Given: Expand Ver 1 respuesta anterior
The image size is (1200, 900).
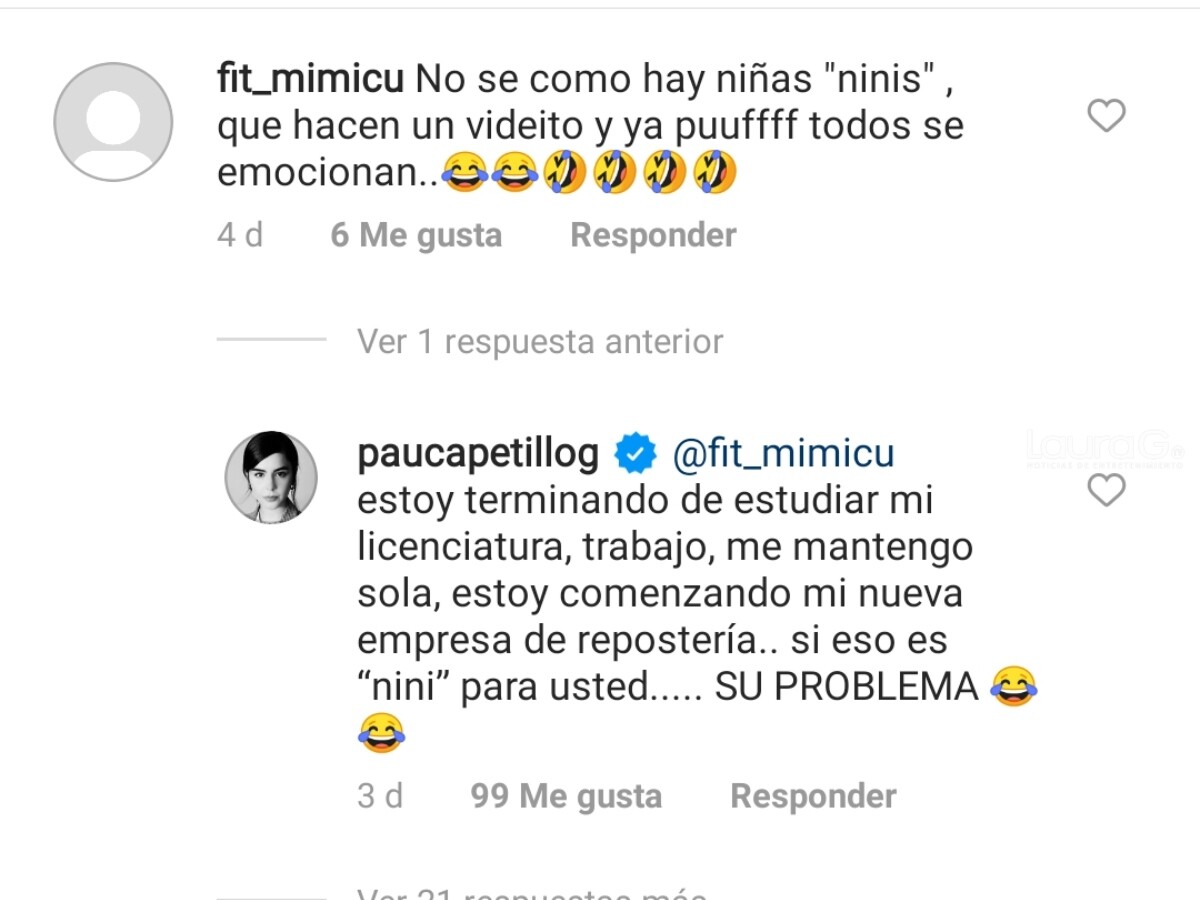Looking at the screenshot, I should click(x=540, y=342).
